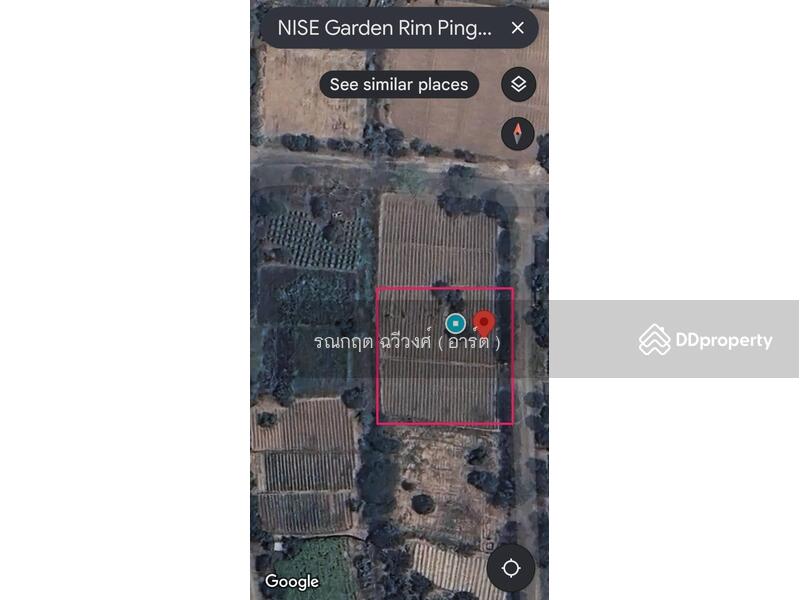This screenshot has height=600, width=800.
Task: Close the NISE Garden Rim Ping place card
Action: click(517, 28)
